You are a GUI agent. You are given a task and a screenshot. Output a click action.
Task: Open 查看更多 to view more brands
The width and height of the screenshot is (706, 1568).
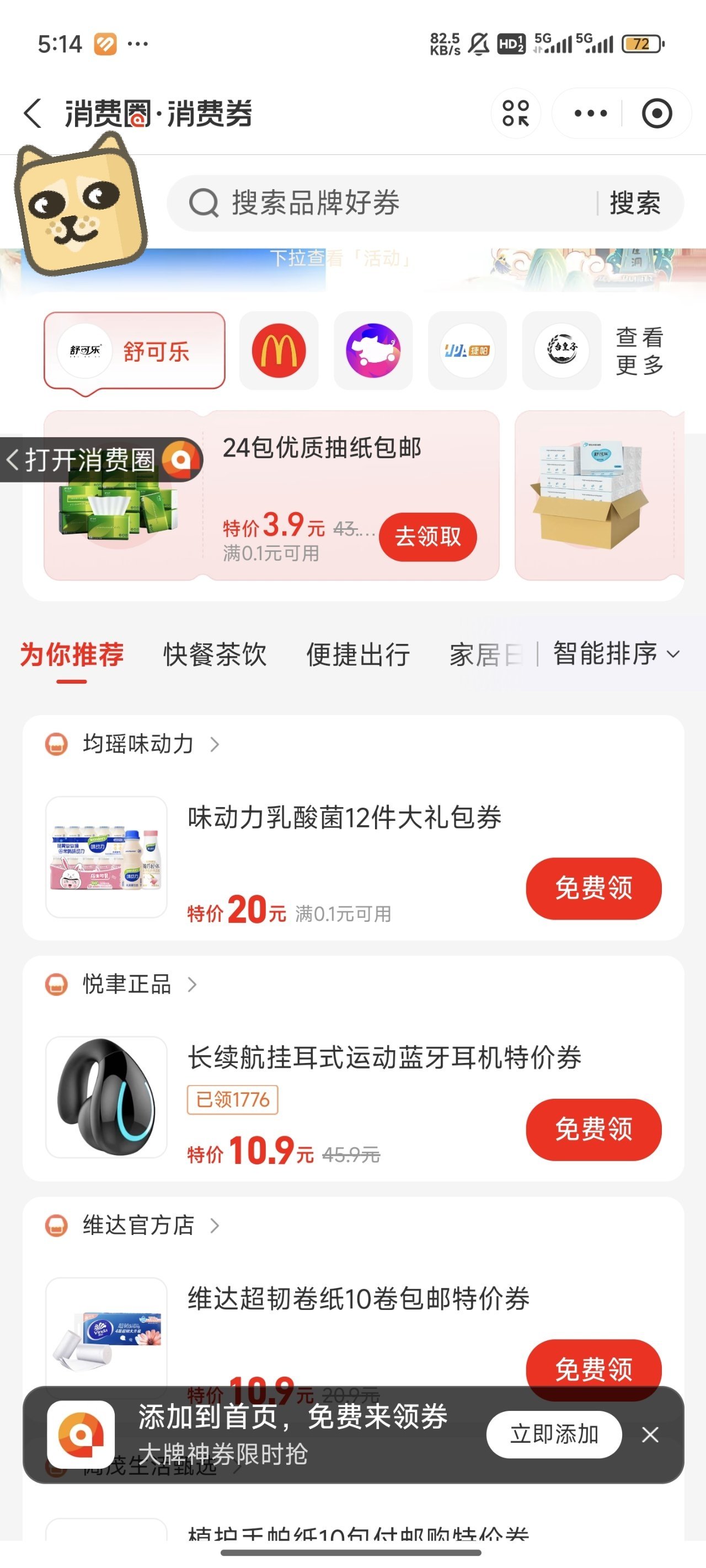coord(639,351)
